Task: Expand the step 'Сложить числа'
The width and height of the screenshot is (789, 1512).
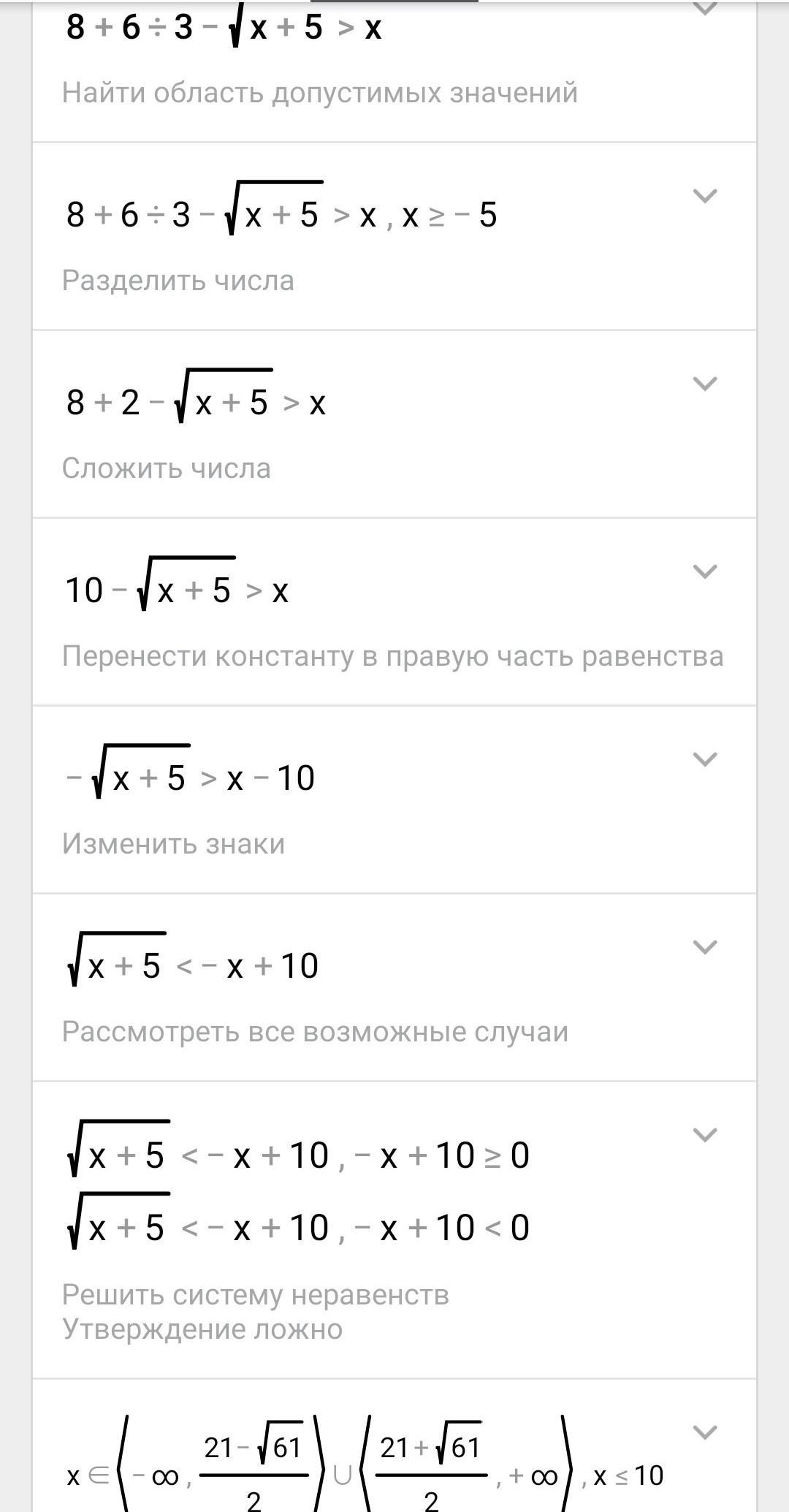Action: pyautogui.click(x=704, y=384)
